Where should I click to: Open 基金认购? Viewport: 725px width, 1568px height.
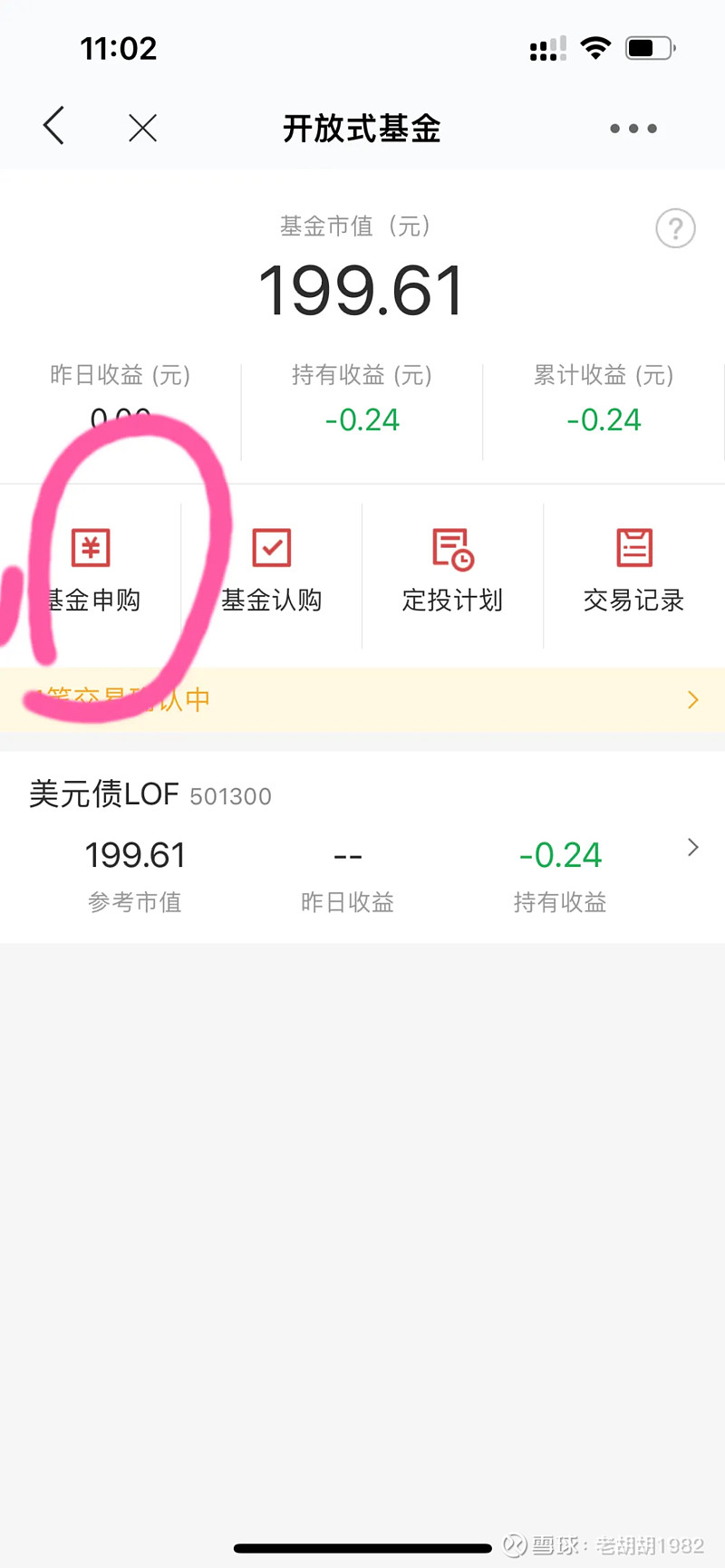click(x=272, y=571)
